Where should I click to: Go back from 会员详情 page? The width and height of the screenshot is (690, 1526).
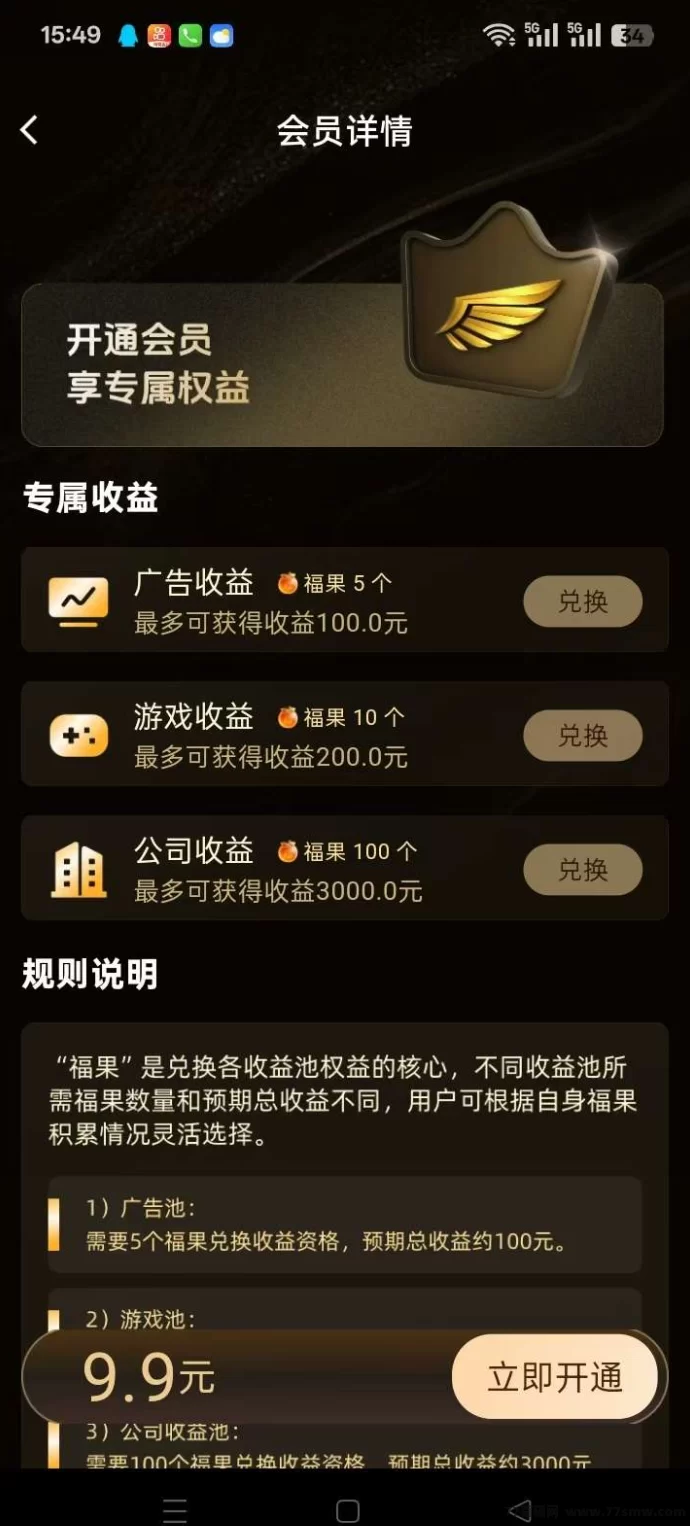click(x=30, y=130)
